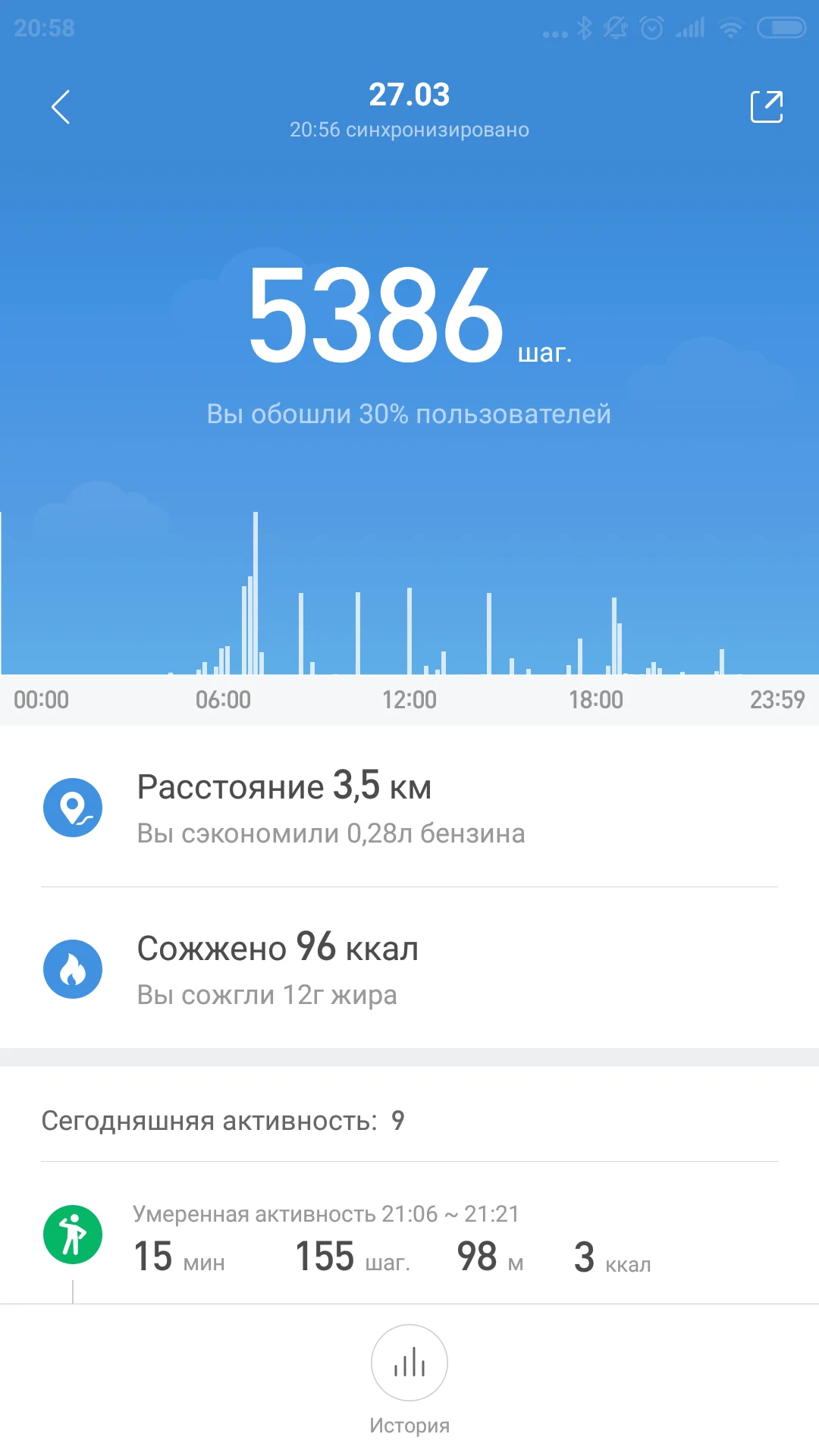The height and width of the screenshot is (1456, 819).
Task: Select the alarm clock icon in status bar
Action: click(651, 28)
